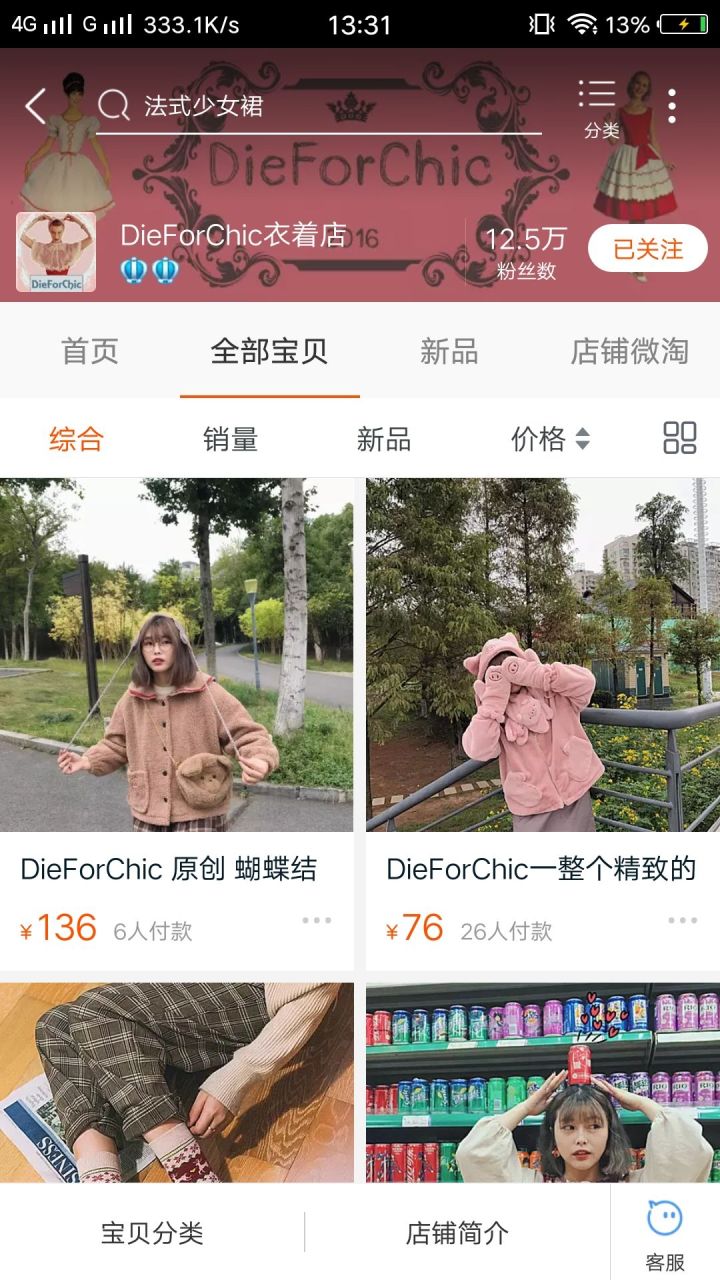Image resolution: width=720 pixels, height=1280 pixels.
Task: Select the 全部宝贝 tab
Action: tap(269, 351)
